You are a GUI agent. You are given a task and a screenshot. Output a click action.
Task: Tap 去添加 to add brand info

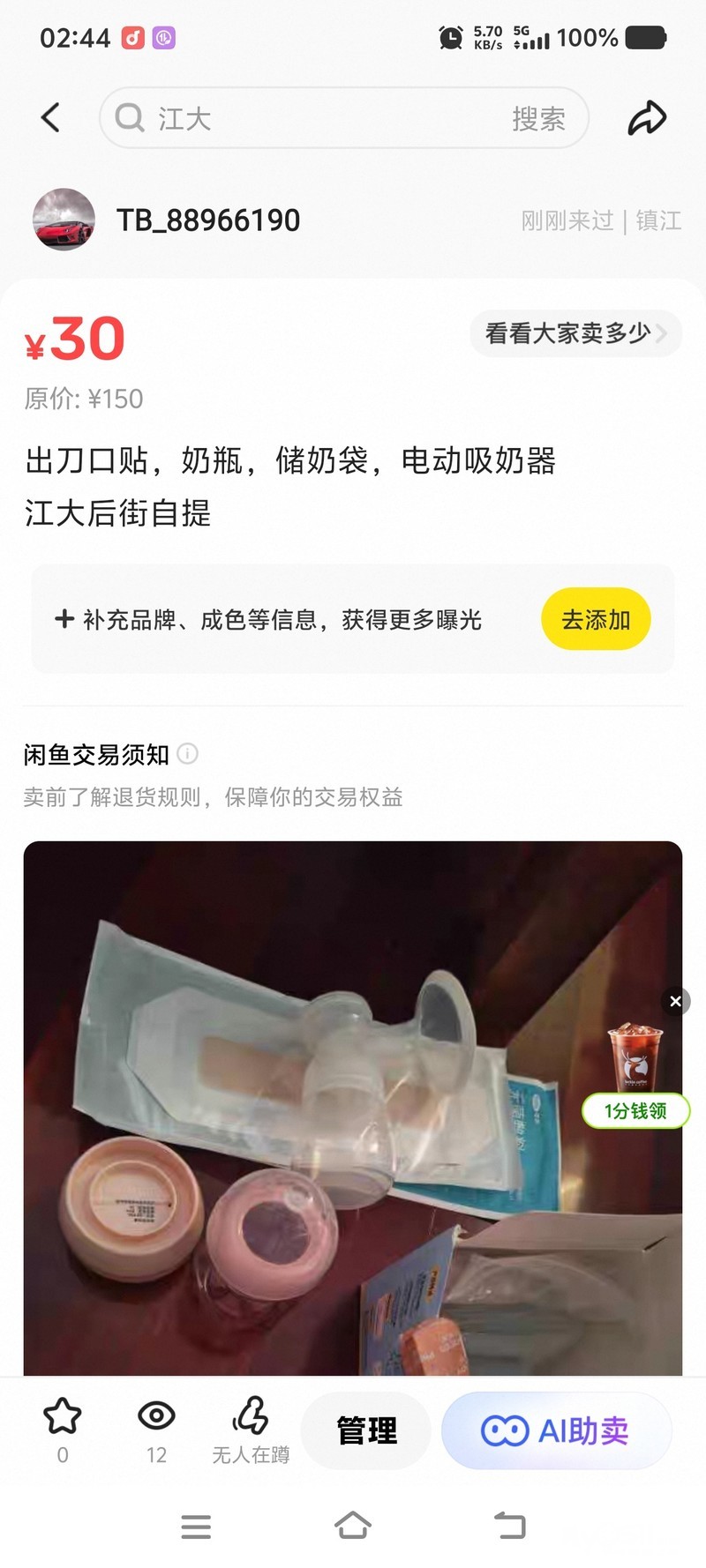point(596,619)
